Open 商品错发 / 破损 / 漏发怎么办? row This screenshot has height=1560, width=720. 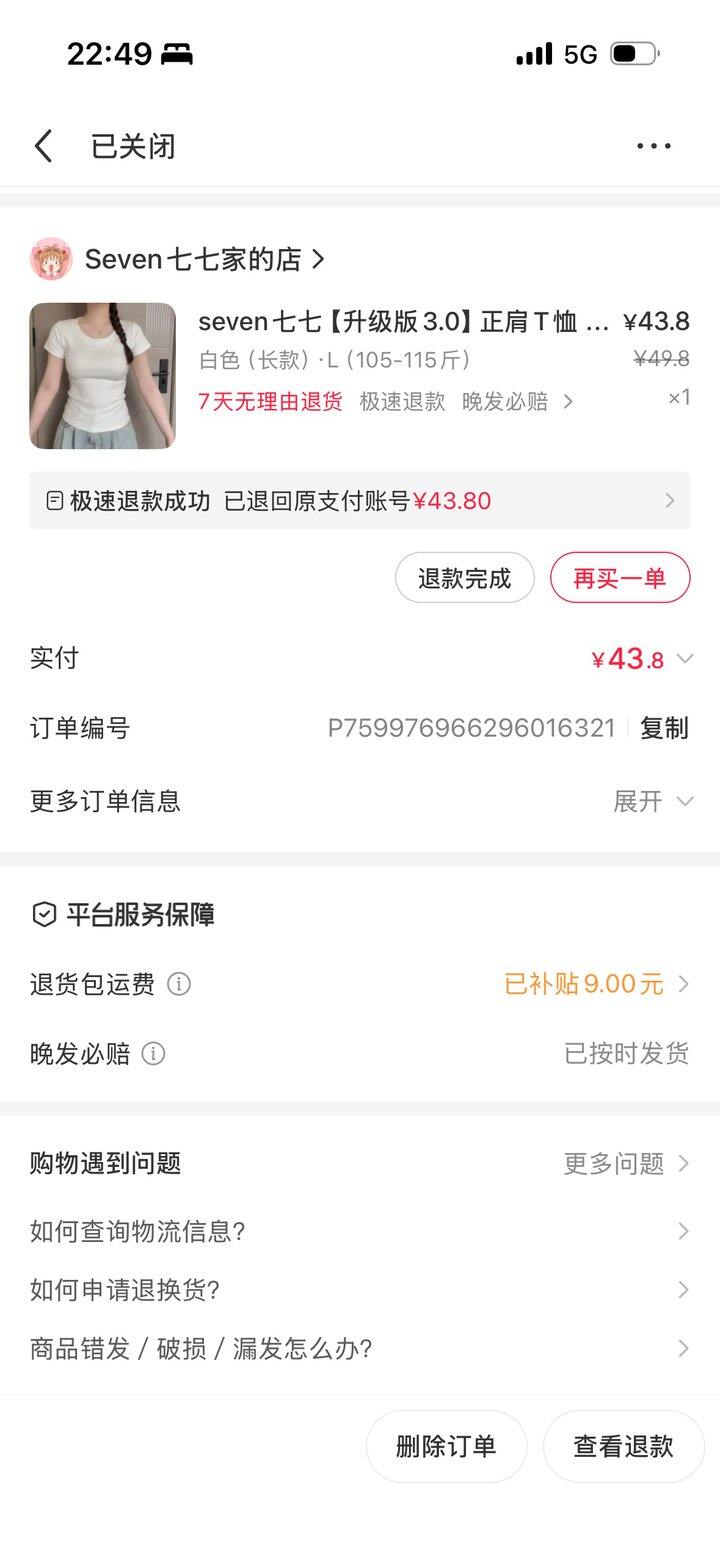click(360, 1349)
